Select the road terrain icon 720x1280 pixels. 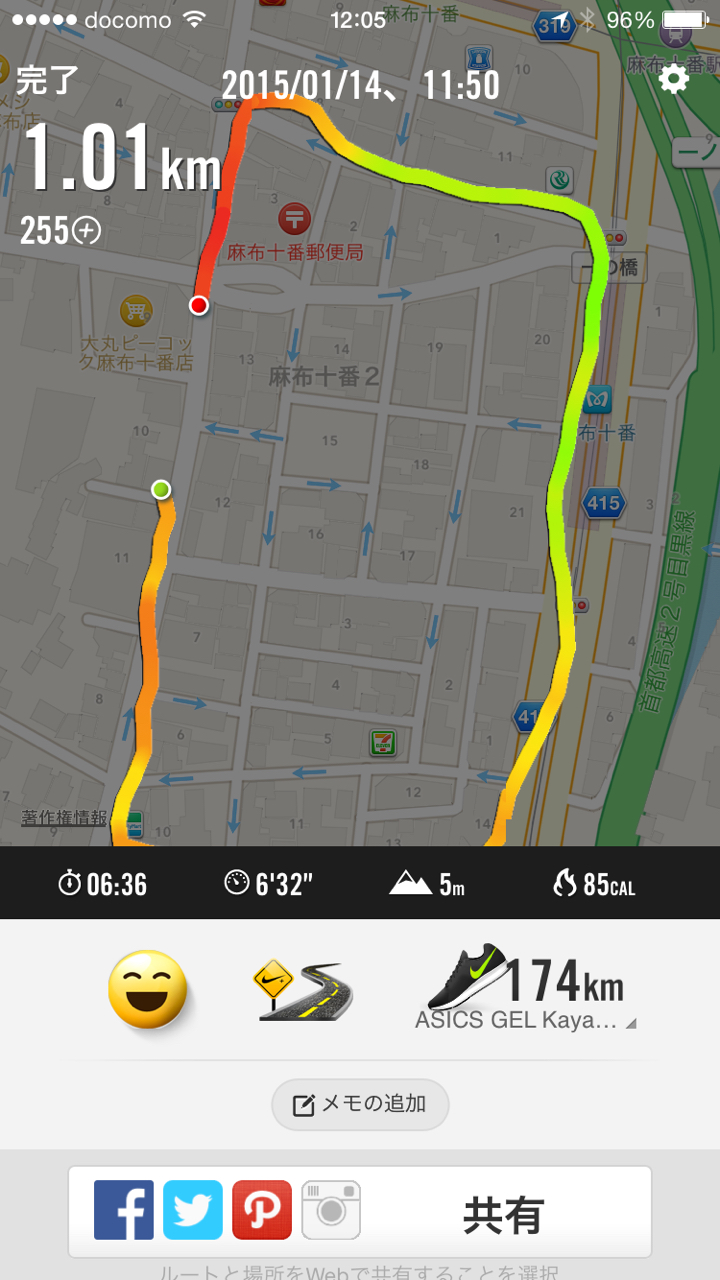pos(304,989)
